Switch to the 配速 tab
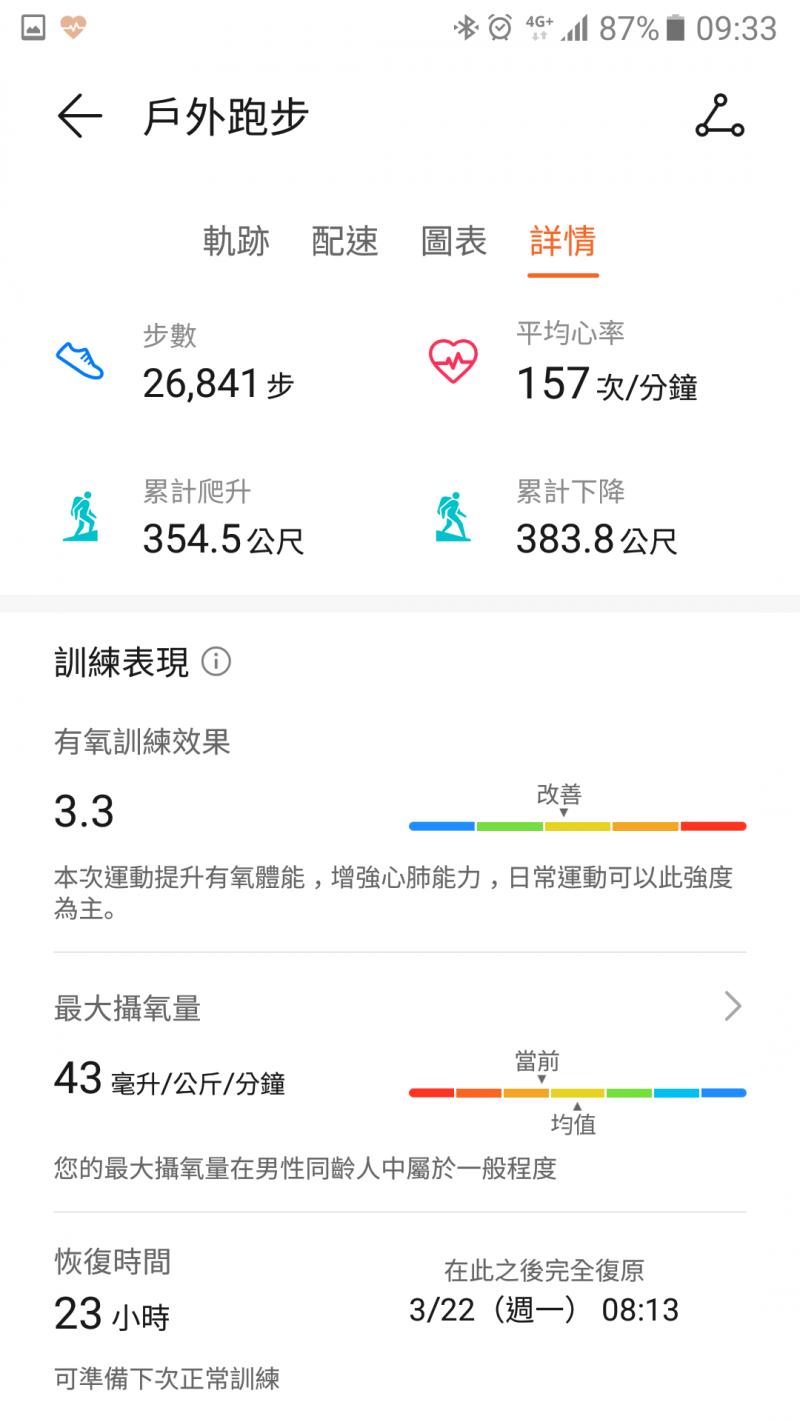Image resolution: width=800 pixels, height=1422 pixels. pyautogui.click(x=345, y=241)
